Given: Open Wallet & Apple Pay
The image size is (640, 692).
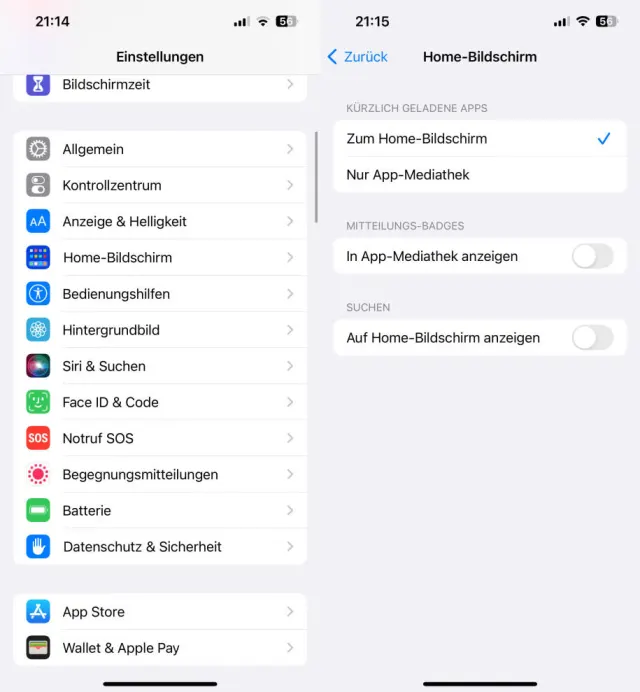Looking at the screenshot, I should 160,648.
